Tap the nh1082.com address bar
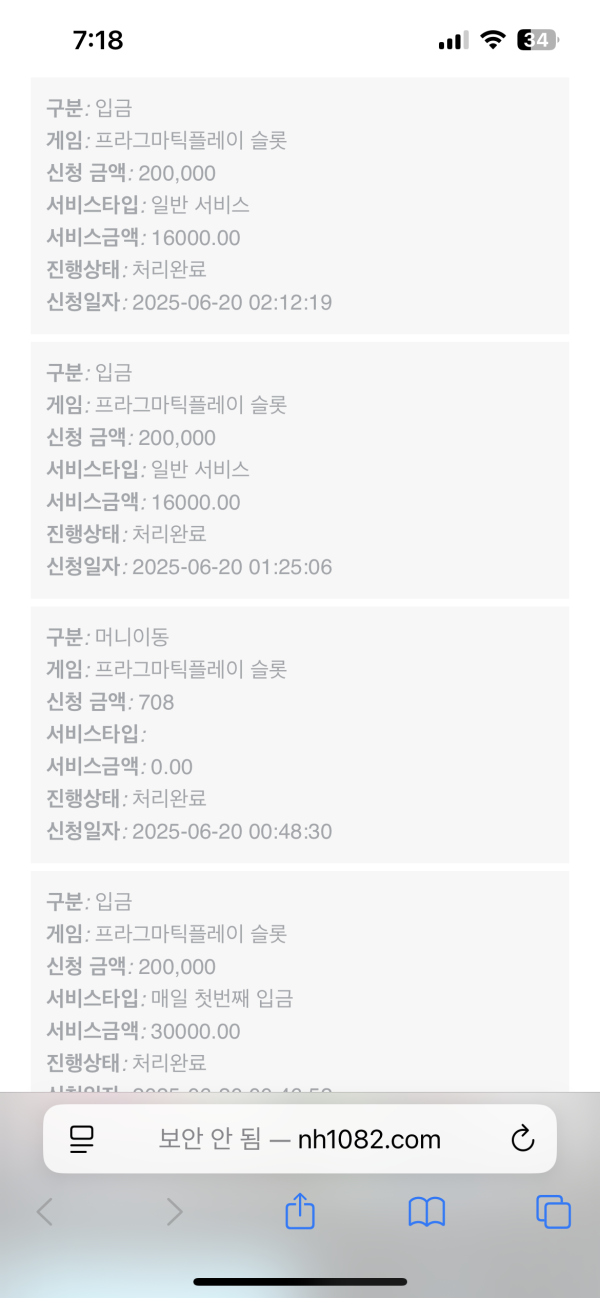This screenshot has width=600, height=1298. coord(300,1139)
